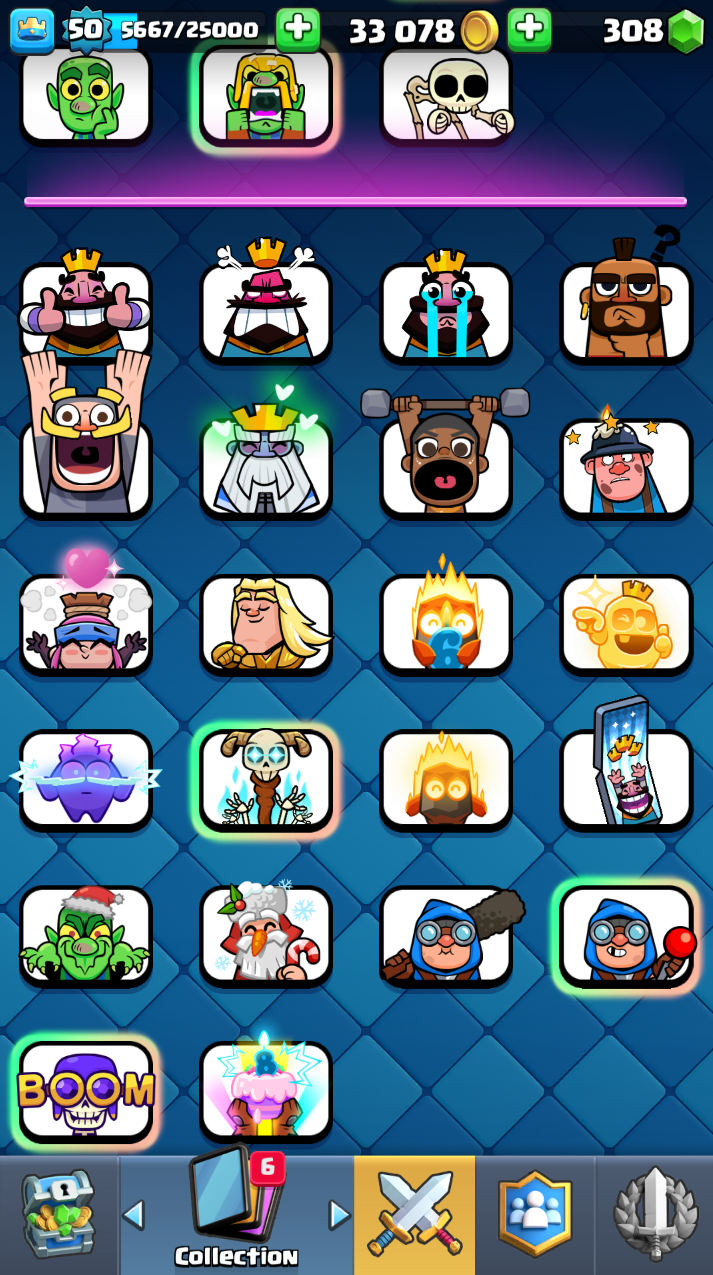Viewport: 713px width, 1275px height.
Task: Open the Shop chest tab
Action: pos(58,1214)
